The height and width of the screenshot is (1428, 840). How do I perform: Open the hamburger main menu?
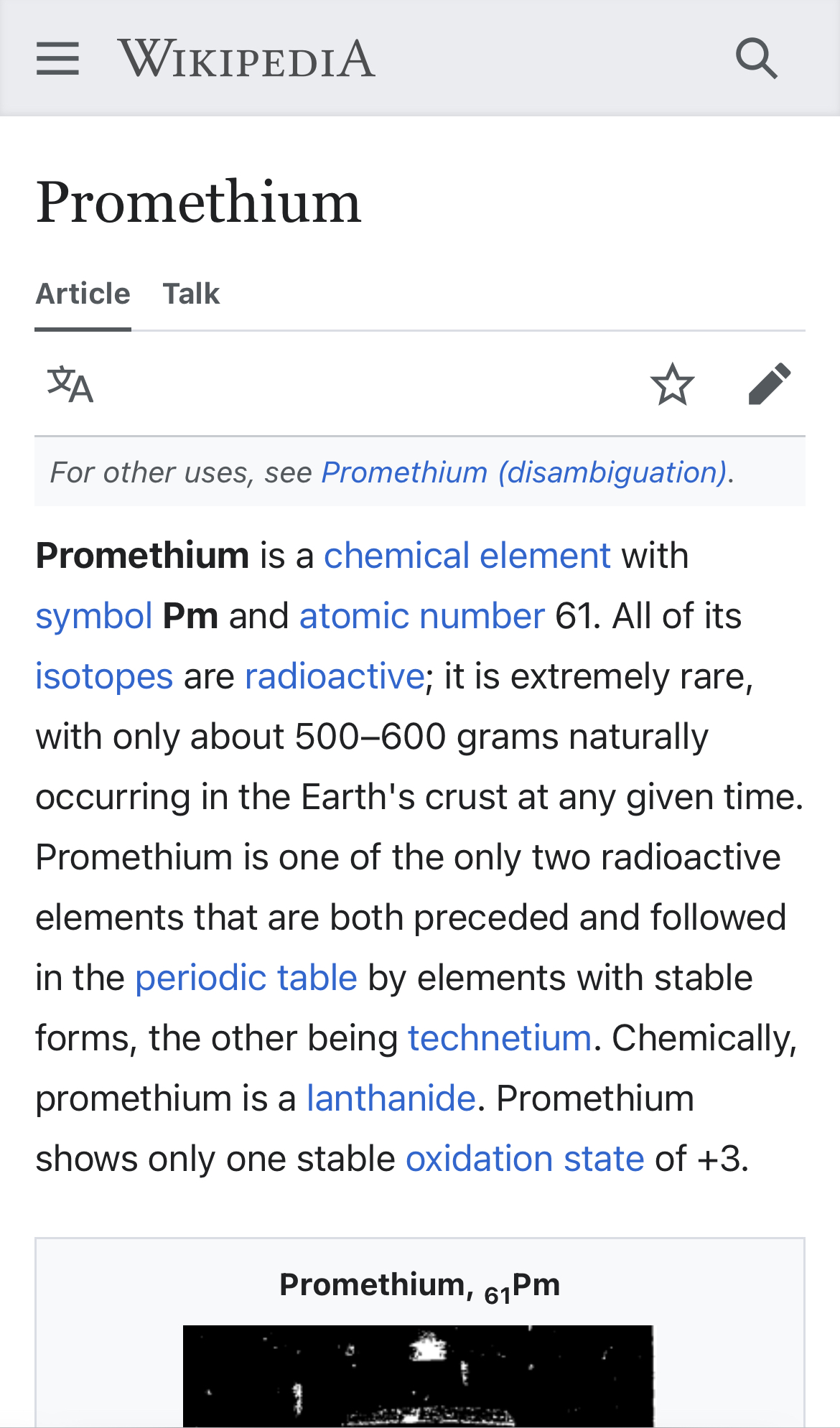tap(57, 58)
